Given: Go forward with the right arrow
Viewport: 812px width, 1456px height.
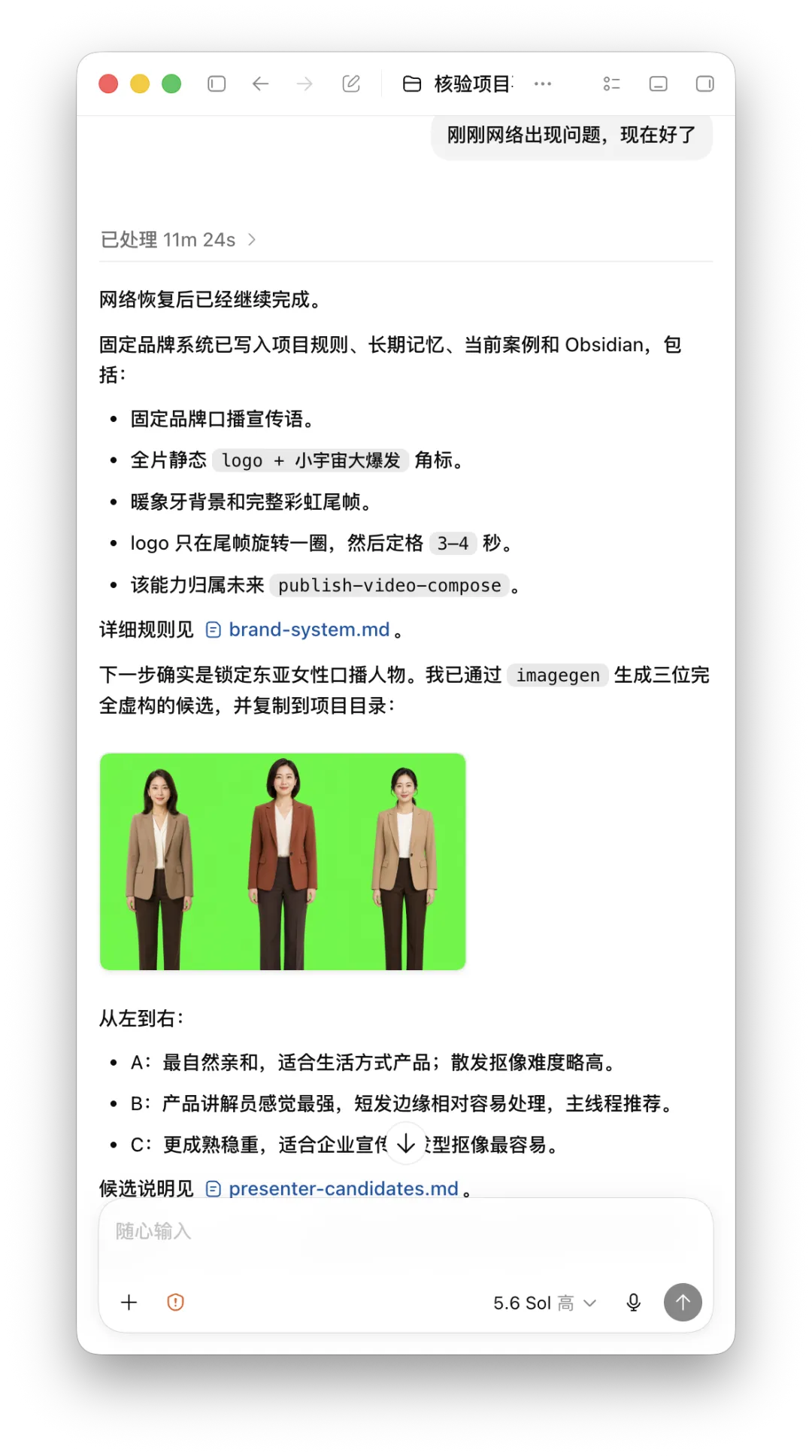Looking at the screenshot, I should (304, 83).
